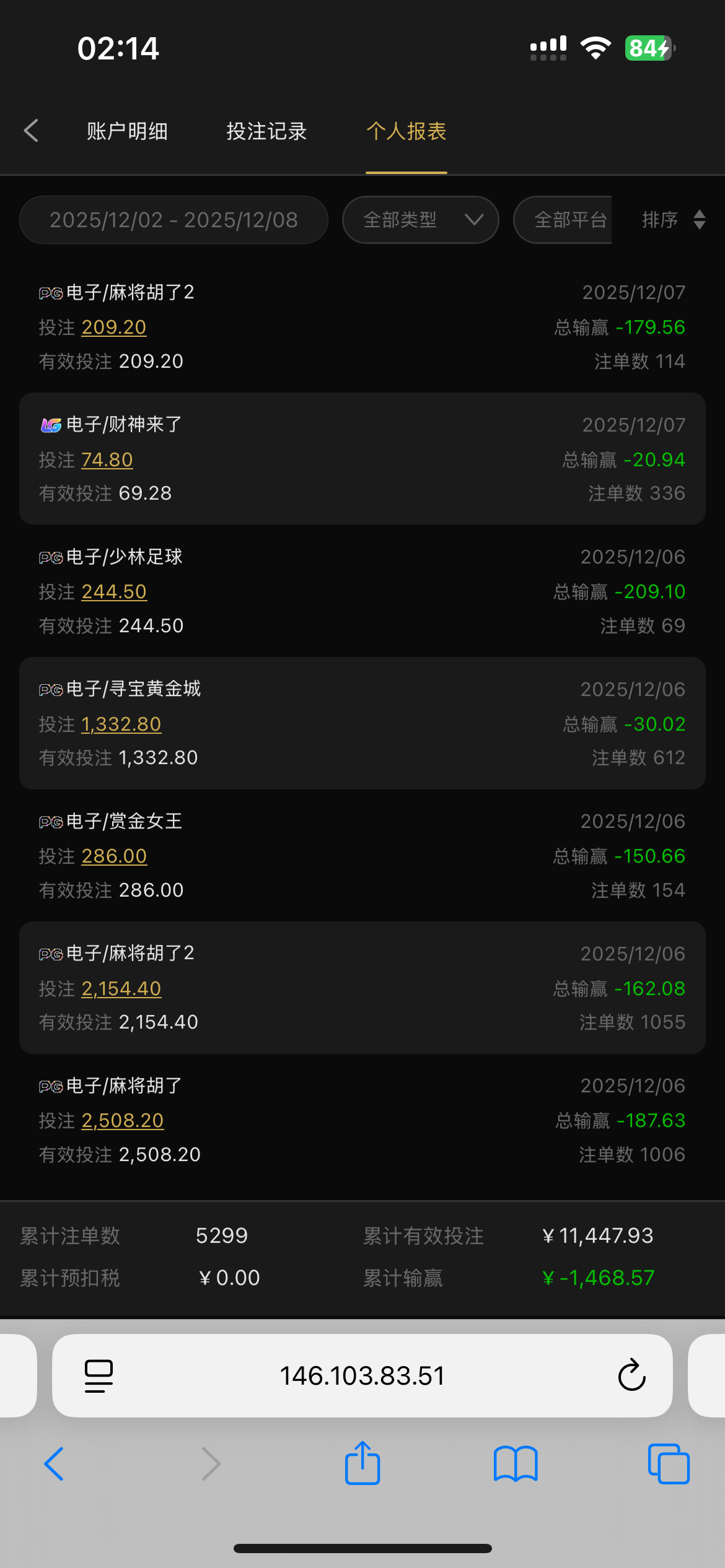Open bet amount 244.50 for 少林足球
Viewport: 725px width, 1568px height.
point(114,591)
